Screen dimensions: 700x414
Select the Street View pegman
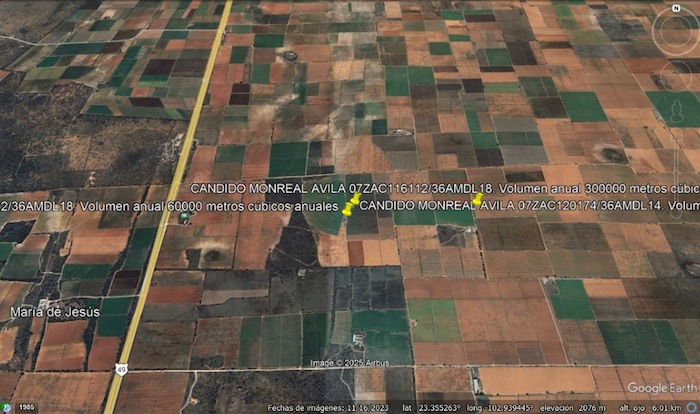pos(677,111)
